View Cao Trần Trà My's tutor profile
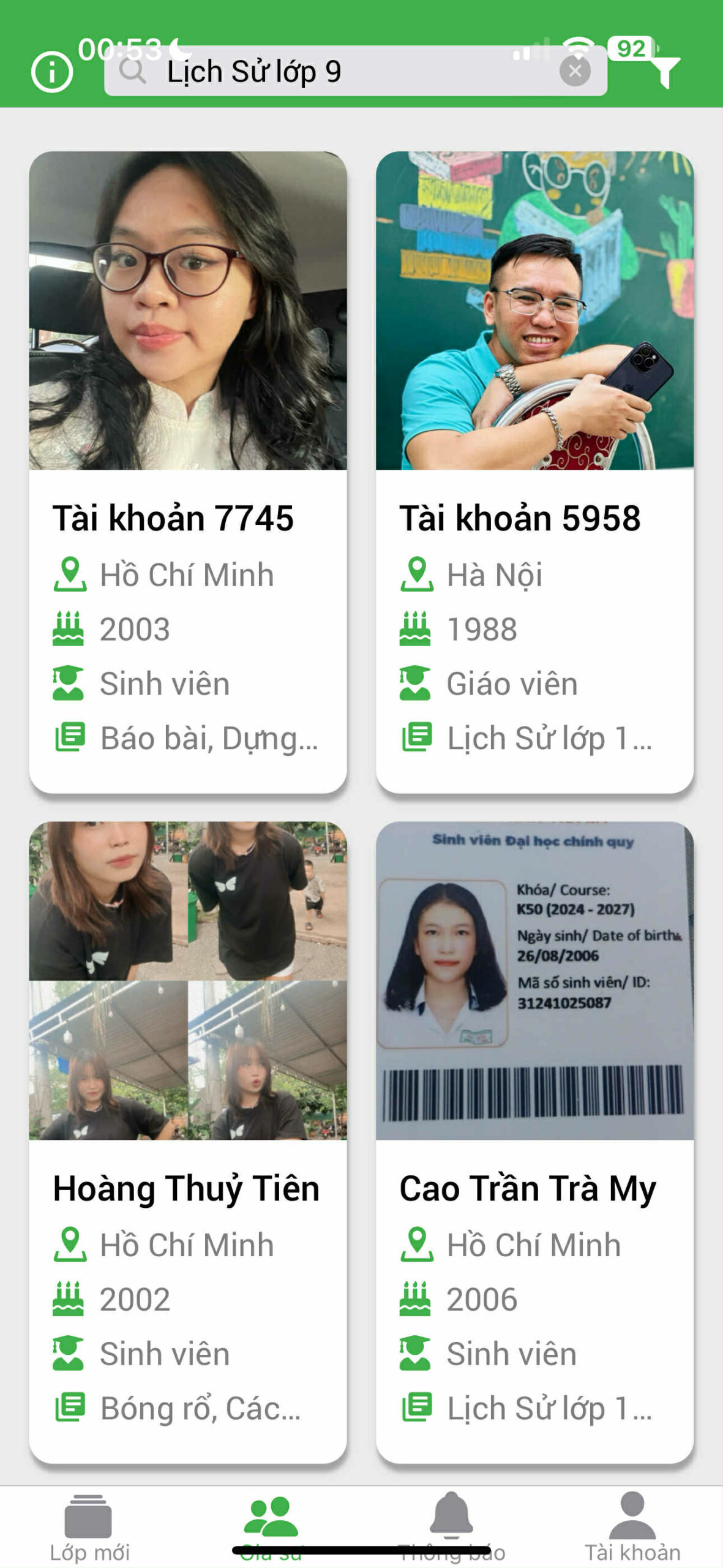The height and width of the screenshot is (1568, 723). click(534, 1142)
